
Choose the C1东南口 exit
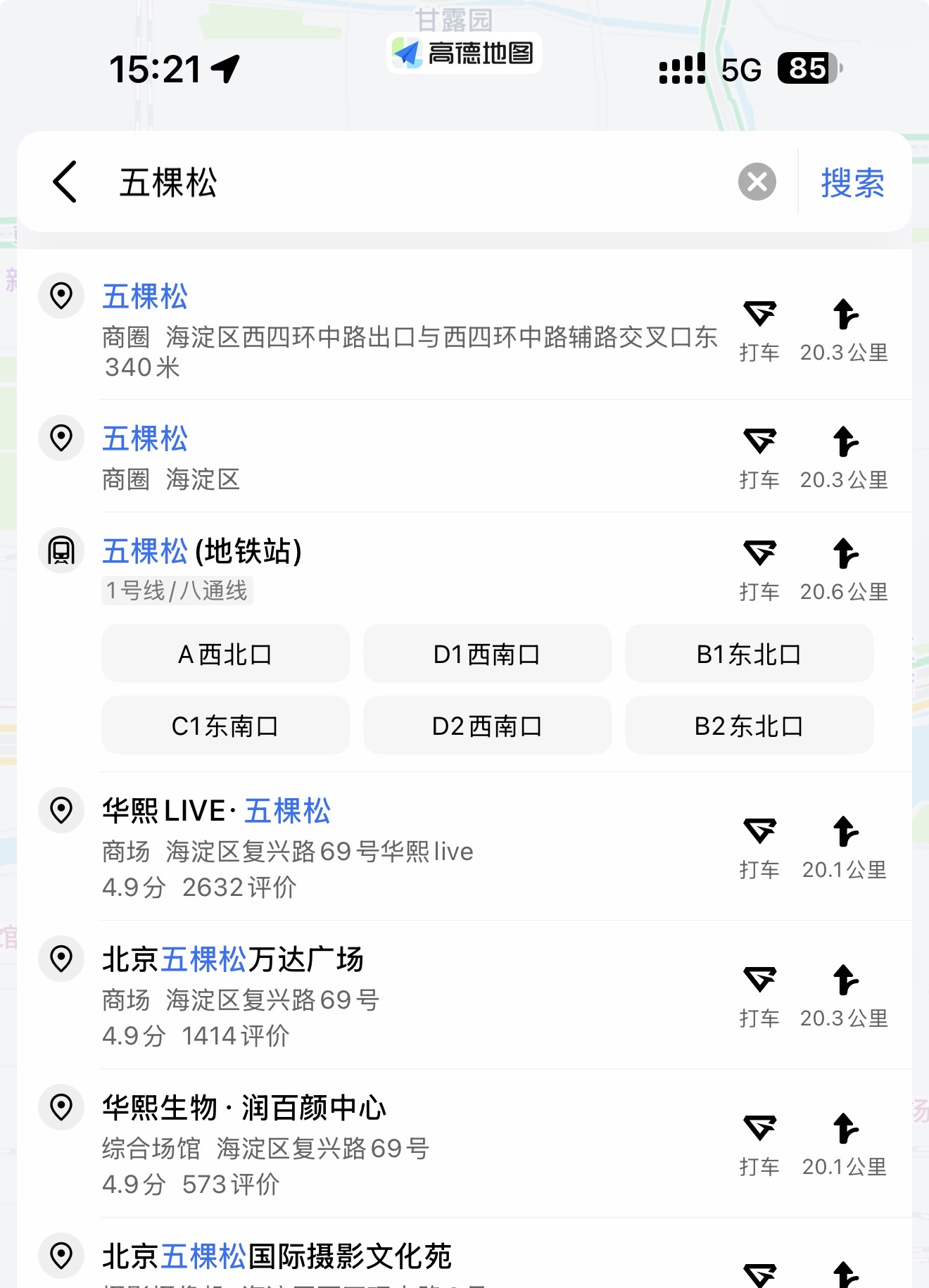225,726
